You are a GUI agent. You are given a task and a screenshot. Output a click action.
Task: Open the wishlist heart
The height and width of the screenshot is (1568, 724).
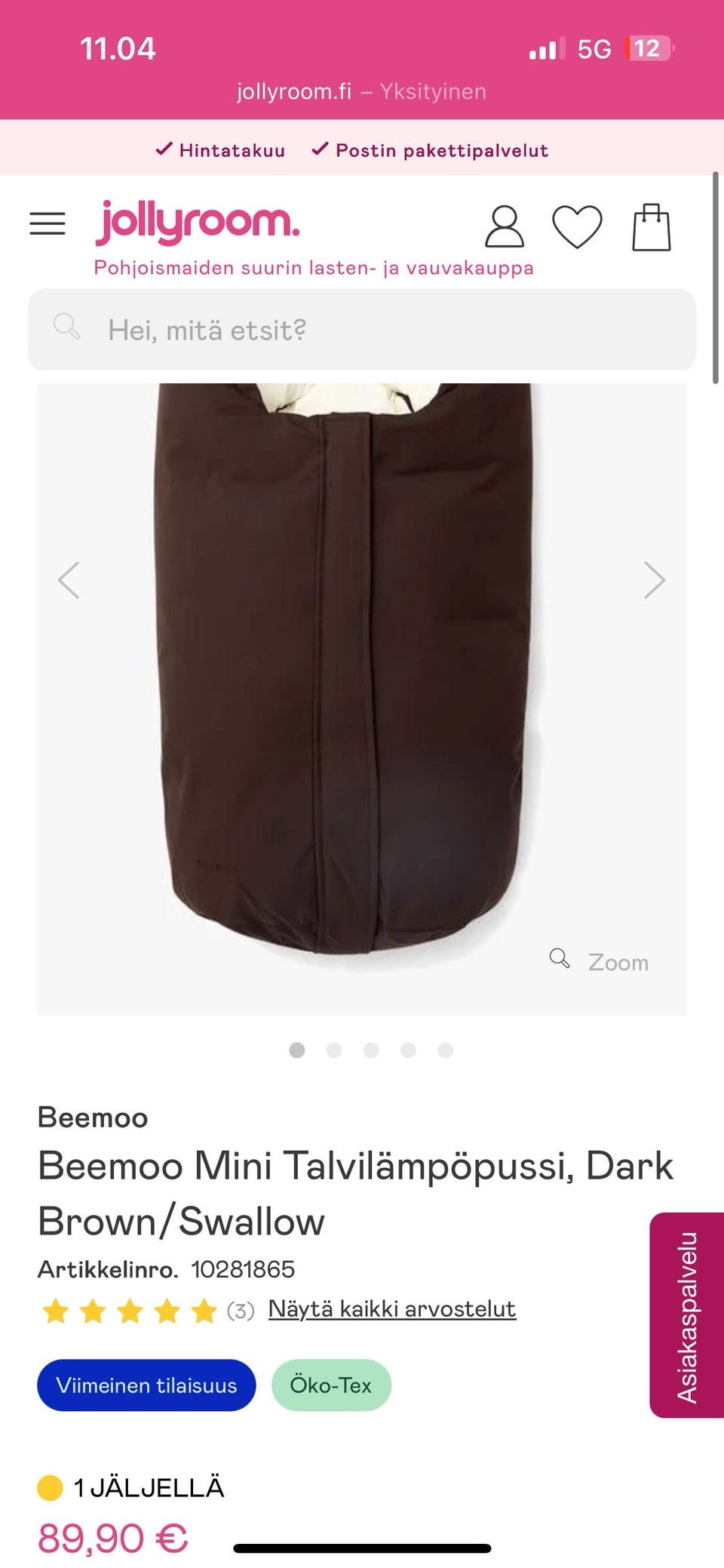tap(577, 226)
